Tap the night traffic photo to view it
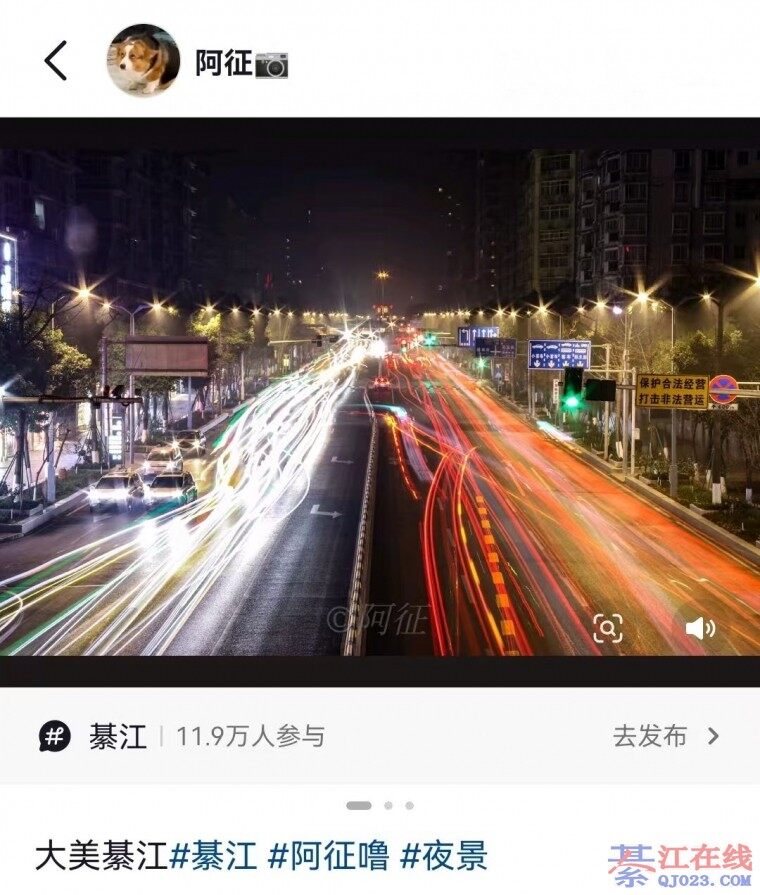760x895 pixels. click(x=380, y=400)
